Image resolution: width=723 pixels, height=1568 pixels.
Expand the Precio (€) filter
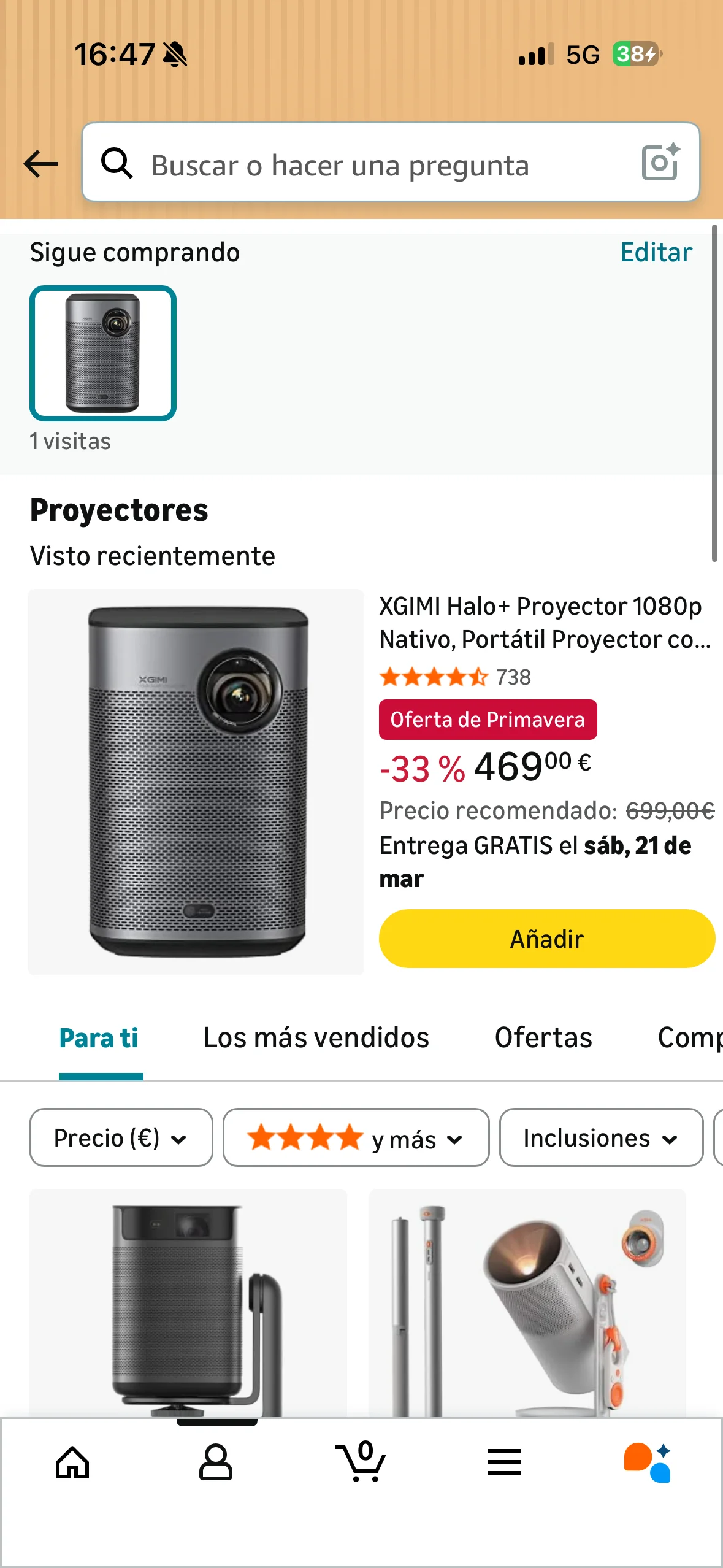121,1138
